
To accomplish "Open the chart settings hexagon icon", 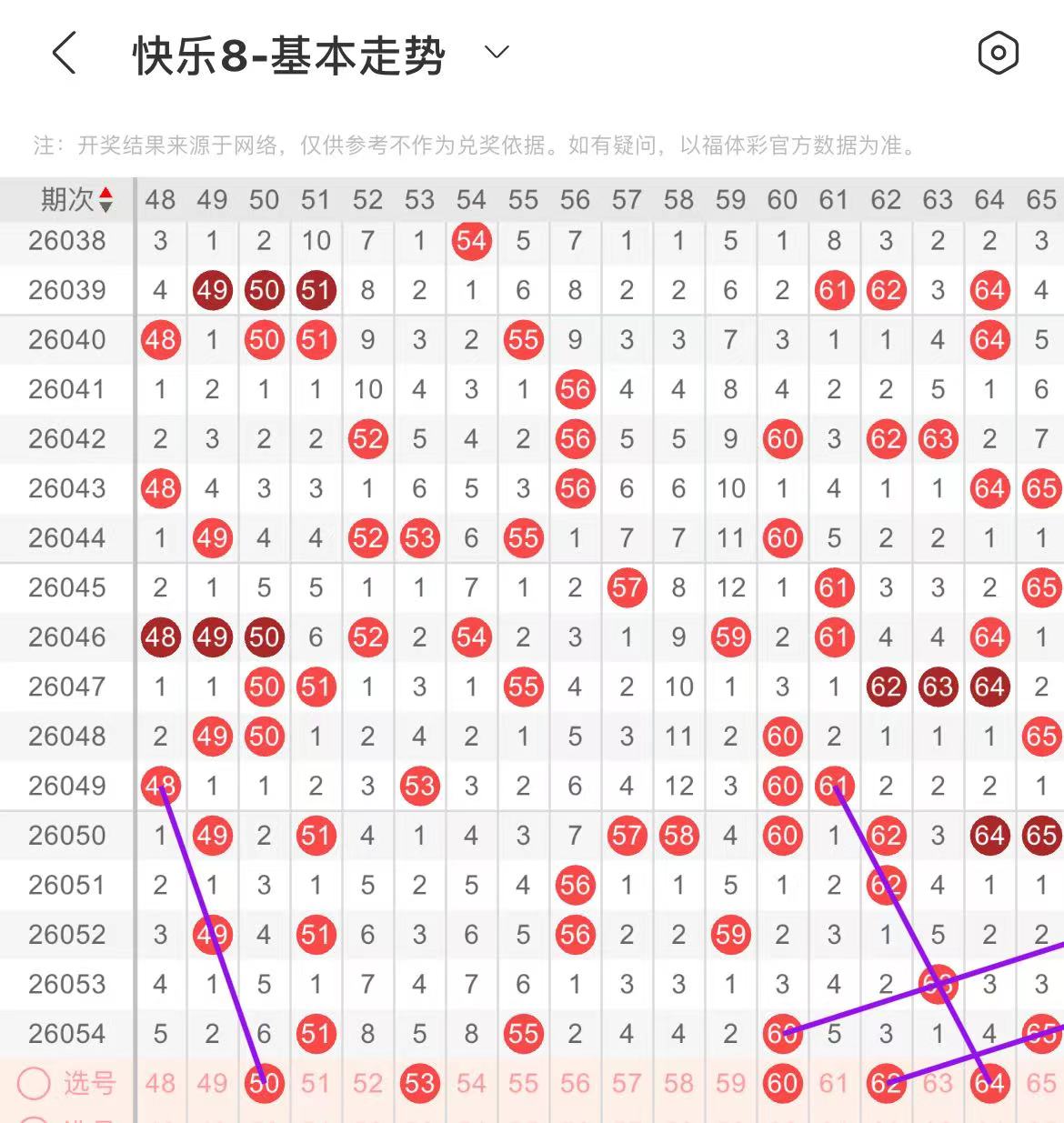I will pos(998,53).
